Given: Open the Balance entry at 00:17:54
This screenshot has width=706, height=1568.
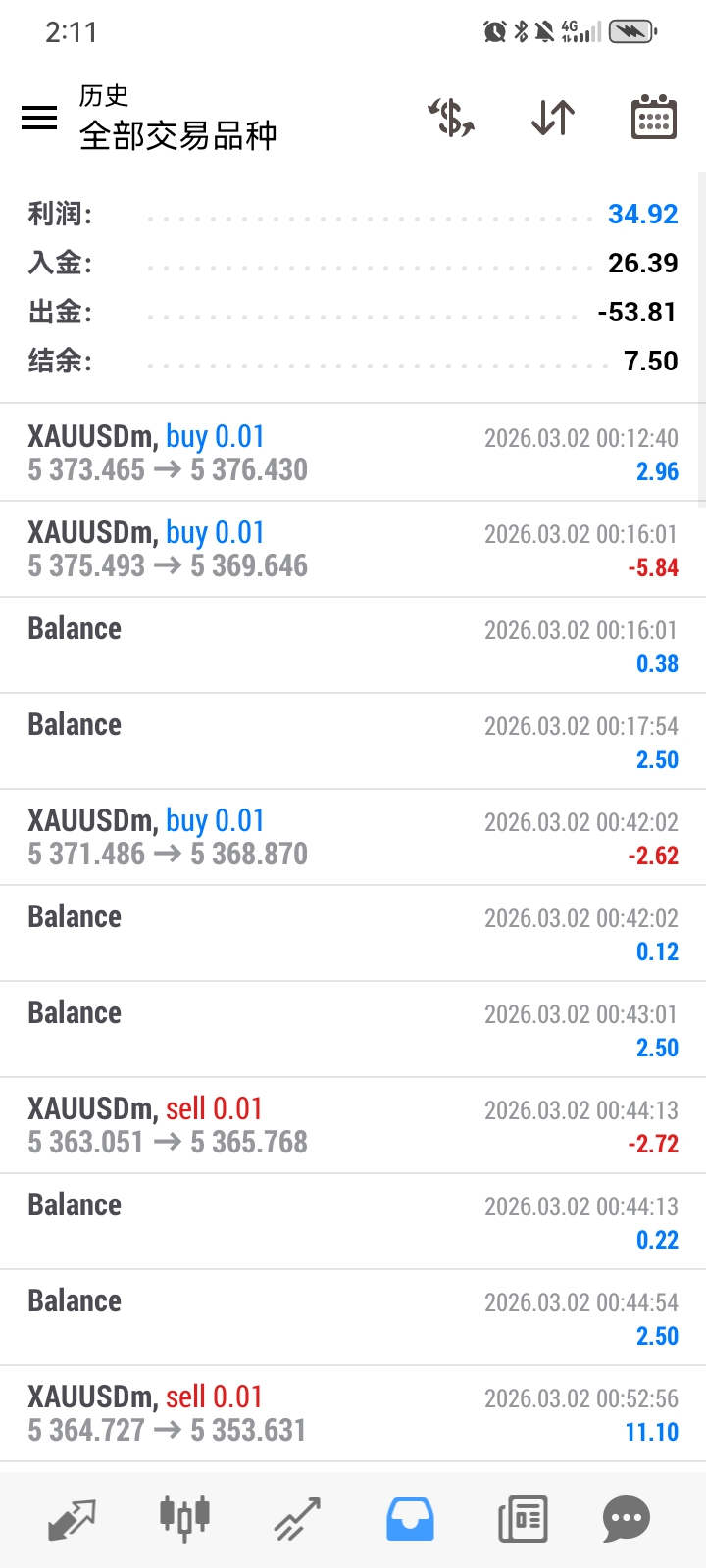Looking at the screenshot, I should pos(353,741).
